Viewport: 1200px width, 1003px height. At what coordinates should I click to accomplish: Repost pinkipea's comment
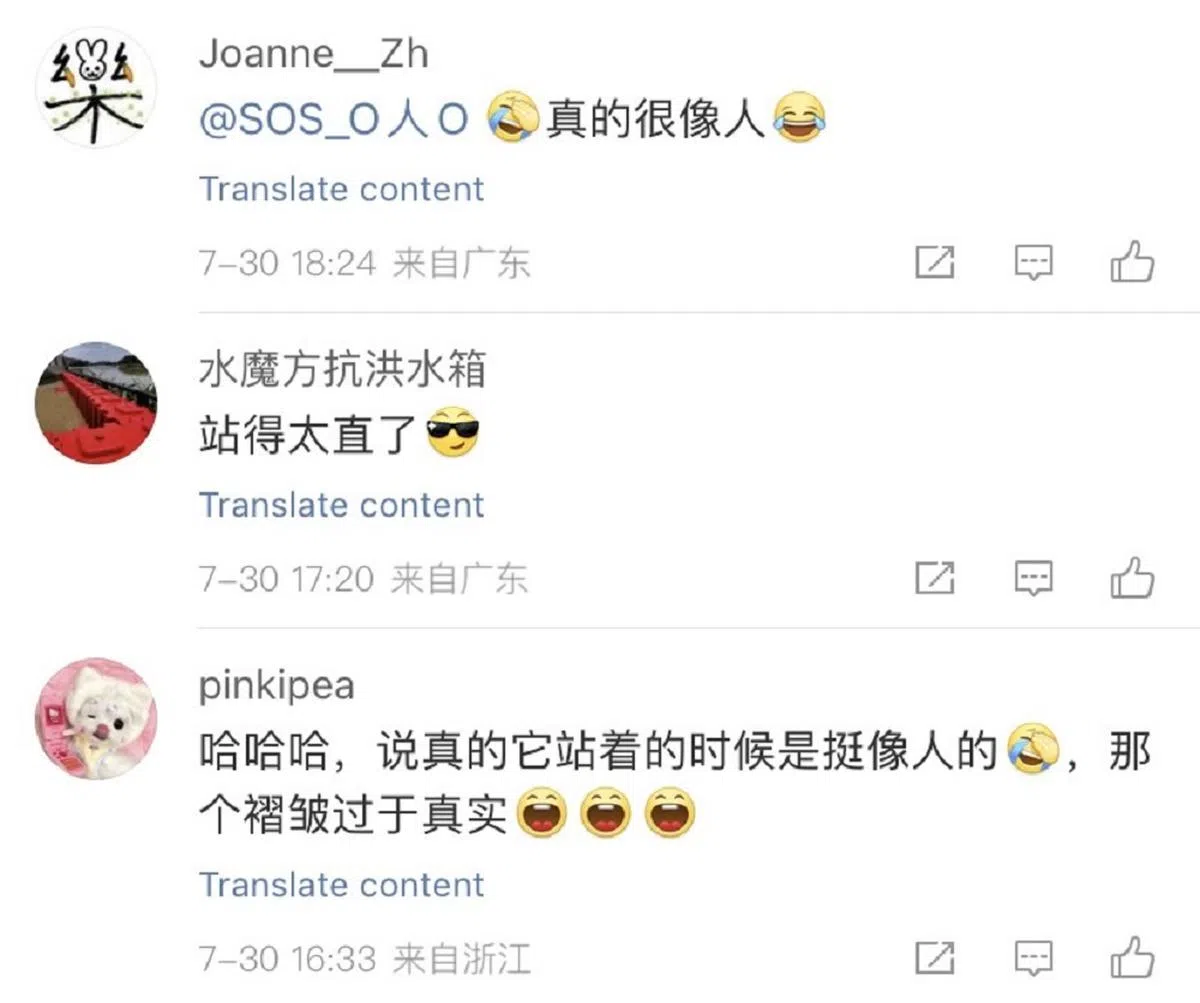coord(935,959)
